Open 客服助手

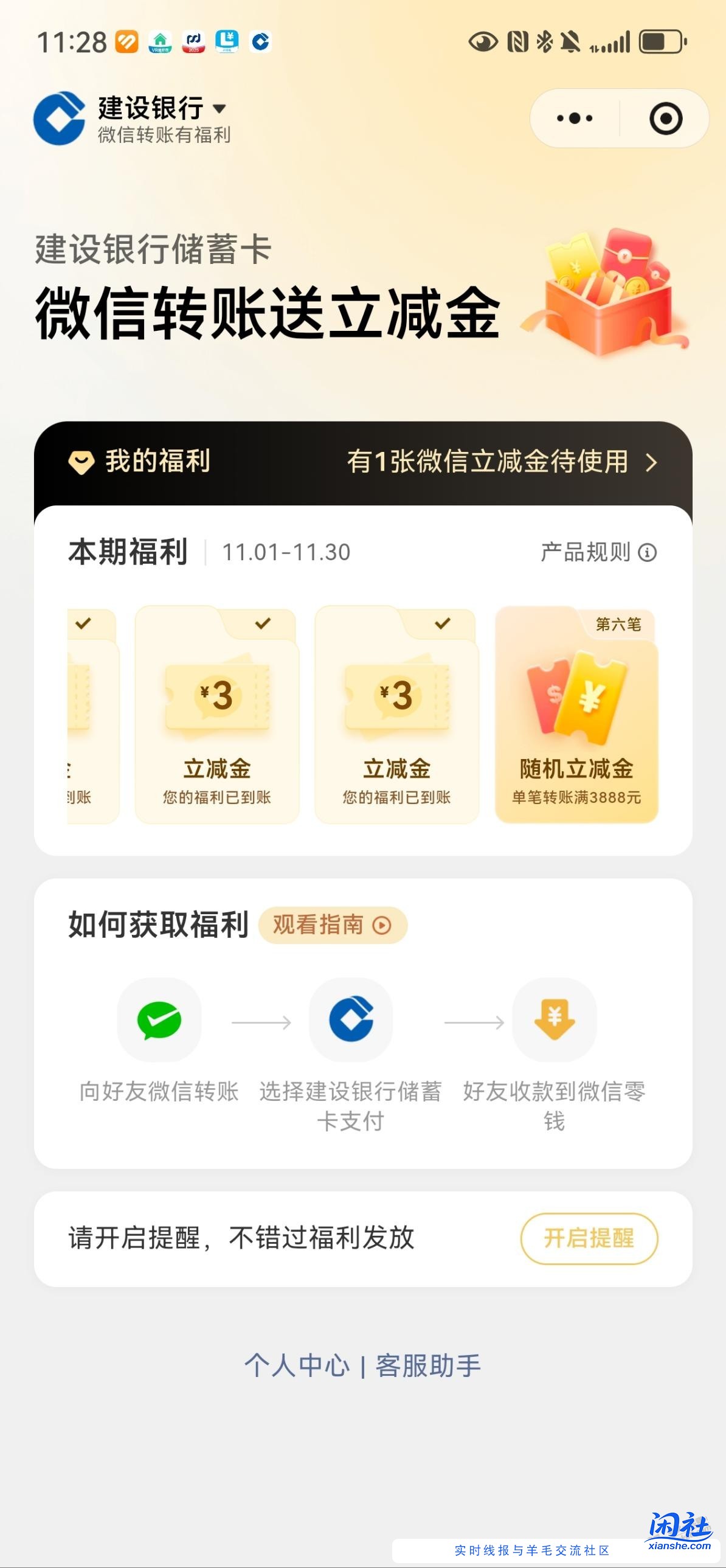pyautogui.click(x=429, y=1365)
